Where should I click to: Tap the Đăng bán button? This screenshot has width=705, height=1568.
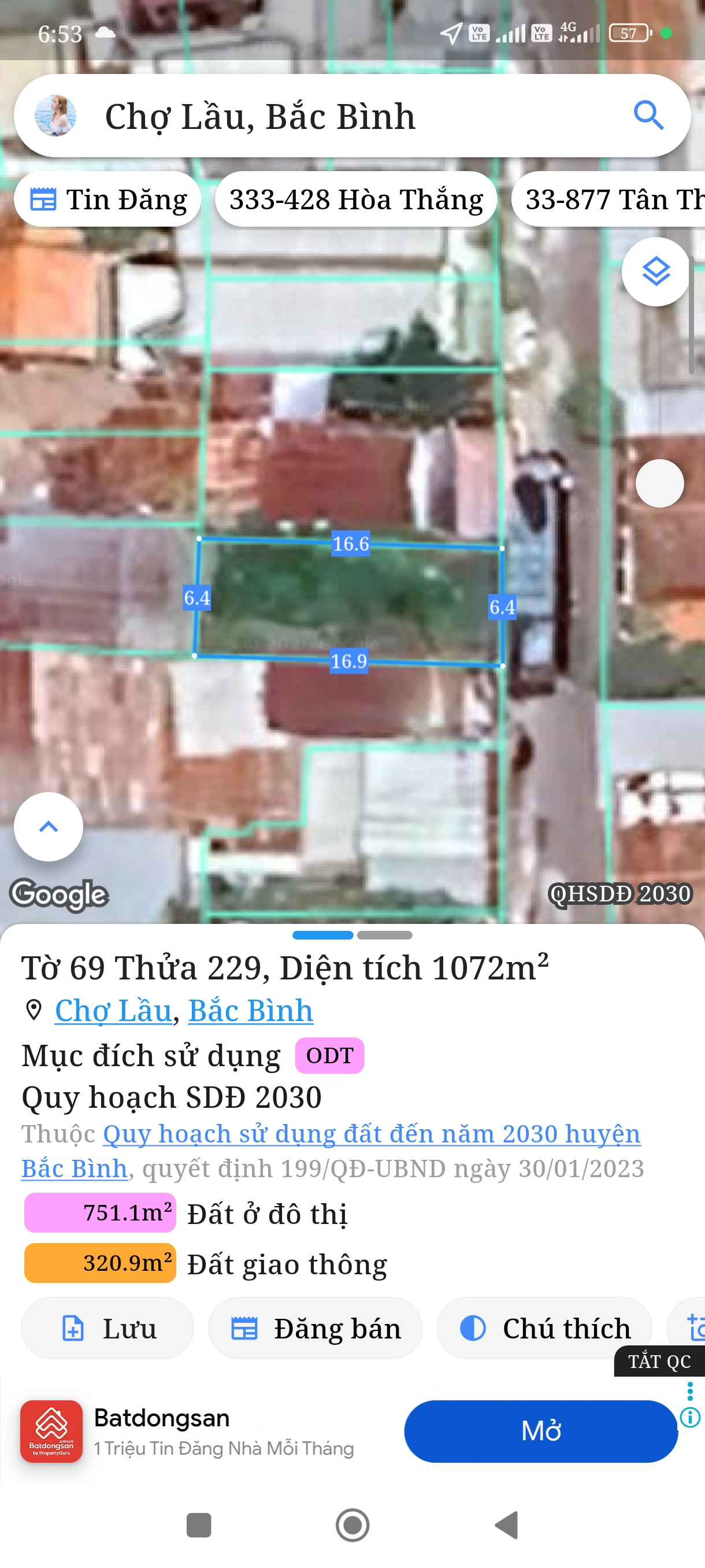[x=315, y=1328]
